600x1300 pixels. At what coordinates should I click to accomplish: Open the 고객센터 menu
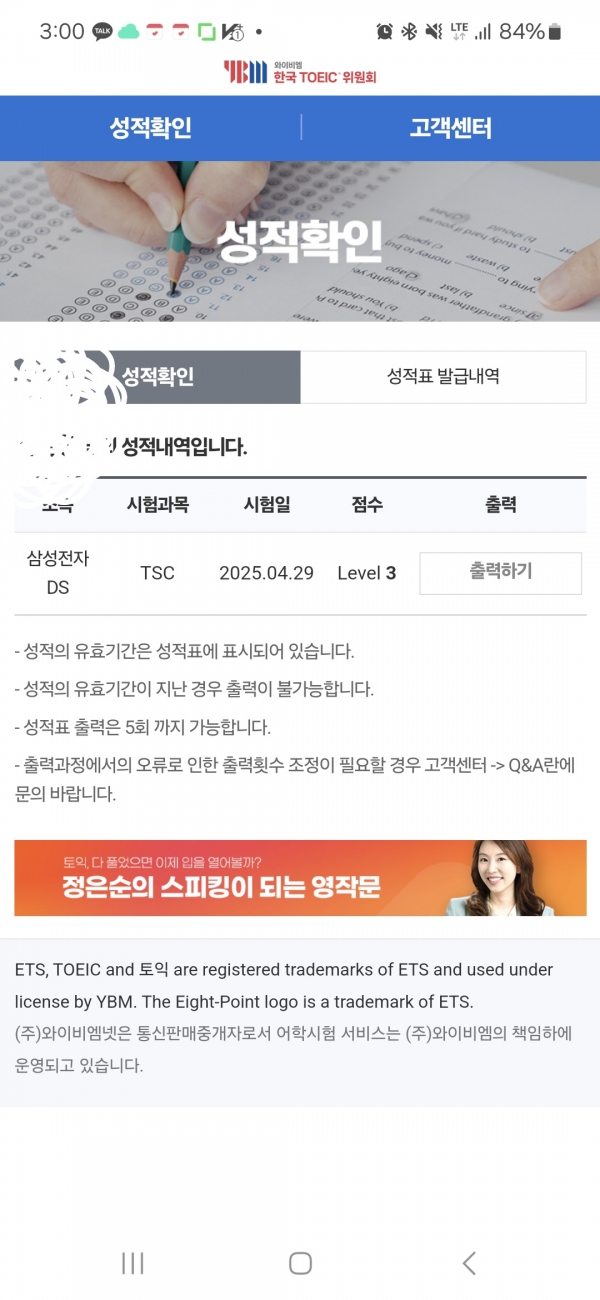click(x=450, y=128)
